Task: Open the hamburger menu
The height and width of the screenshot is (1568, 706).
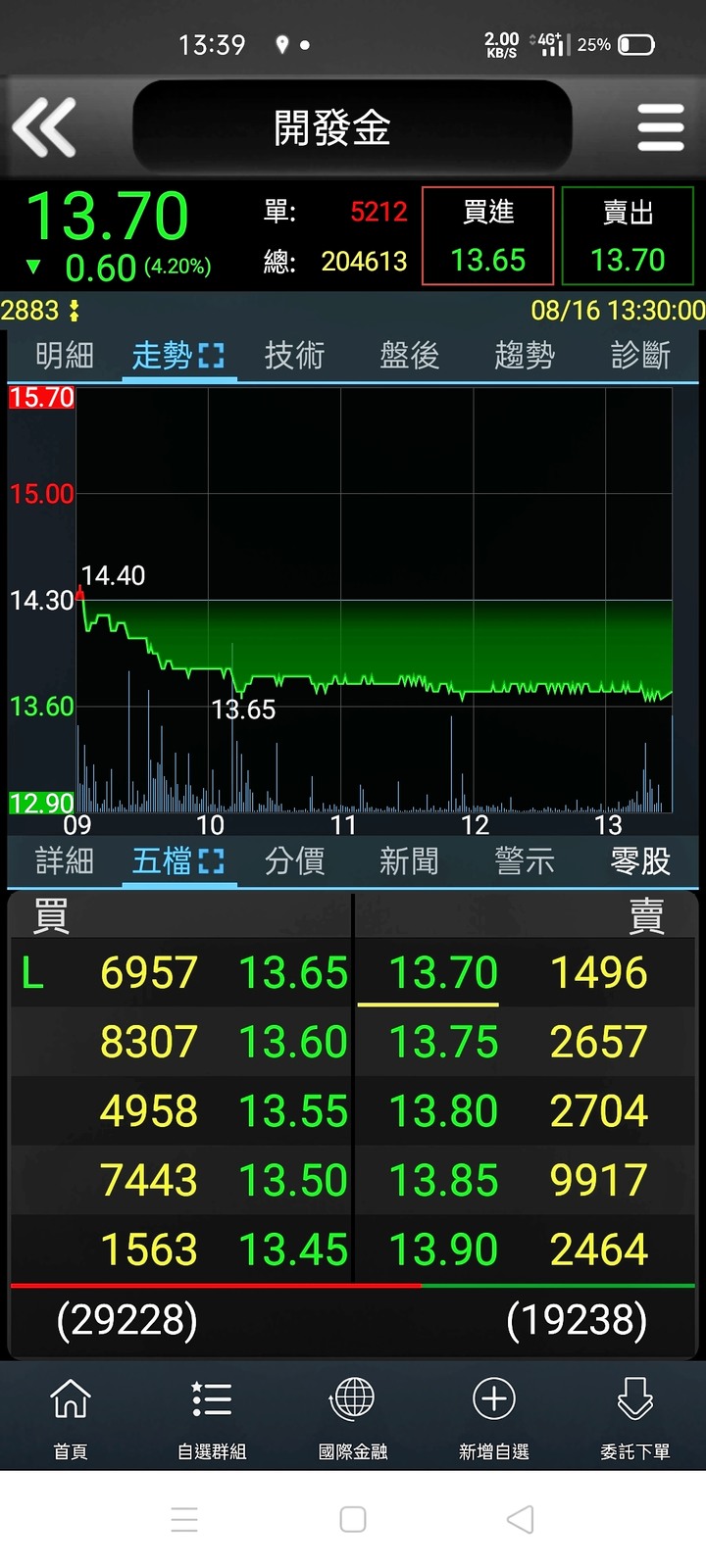Action: [x=661, y=128]
